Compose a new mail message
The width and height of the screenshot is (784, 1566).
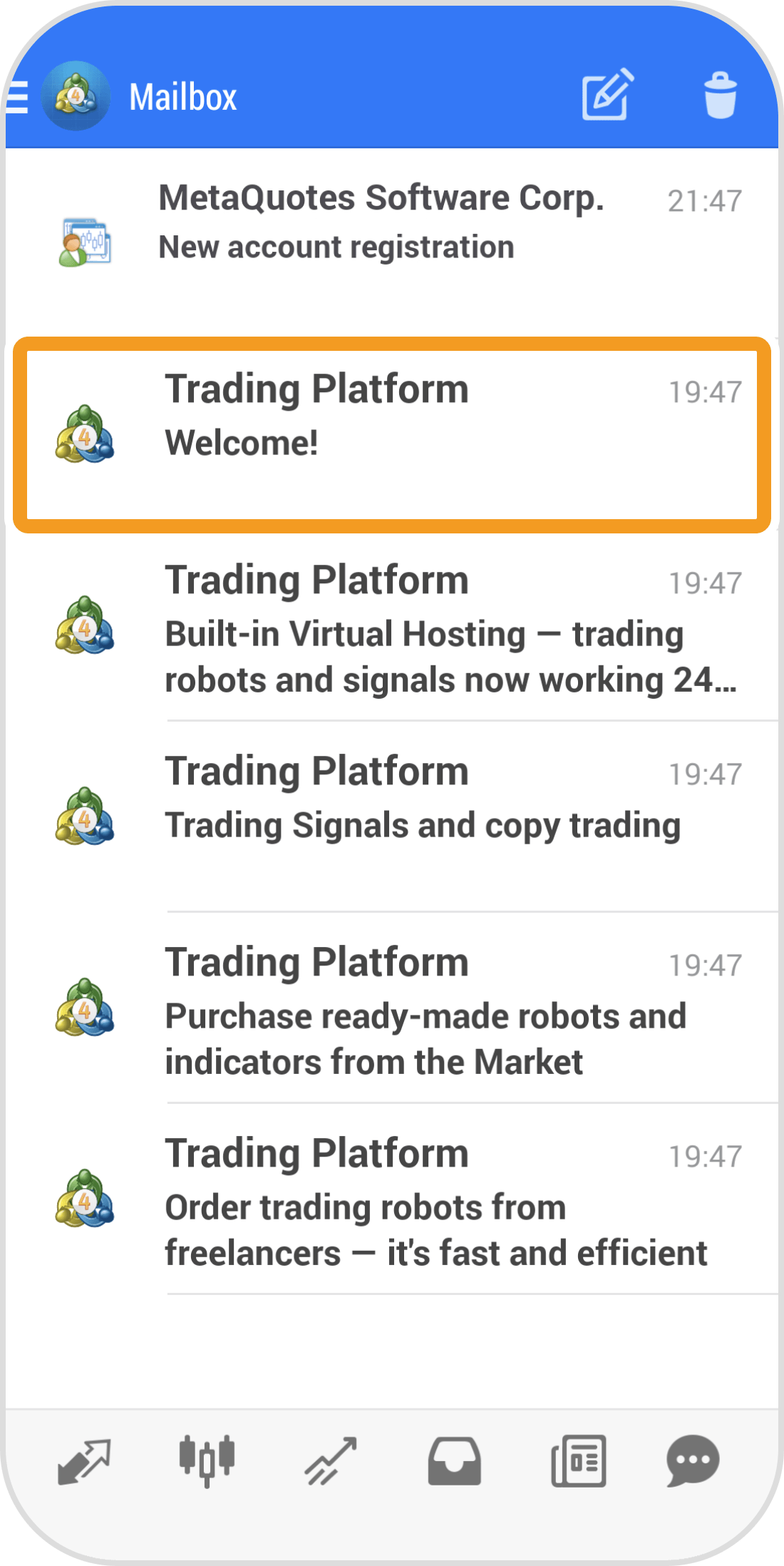click(607, 96)
